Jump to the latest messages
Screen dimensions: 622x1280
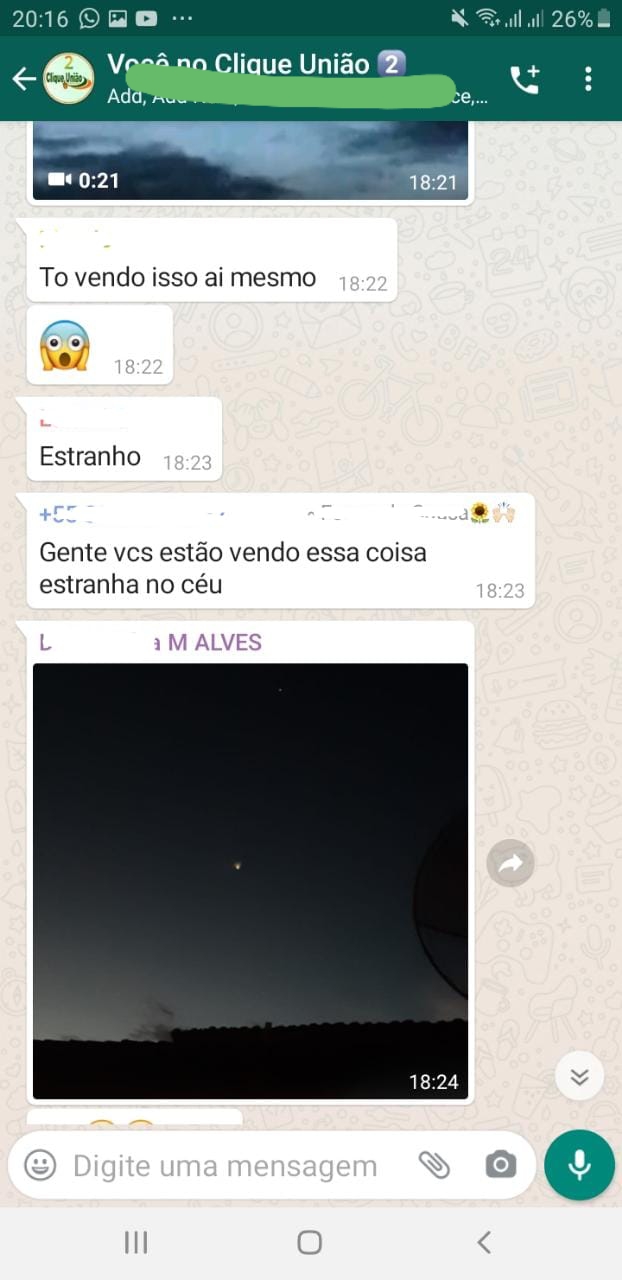pyautogui.click(x=579, y=1076)
